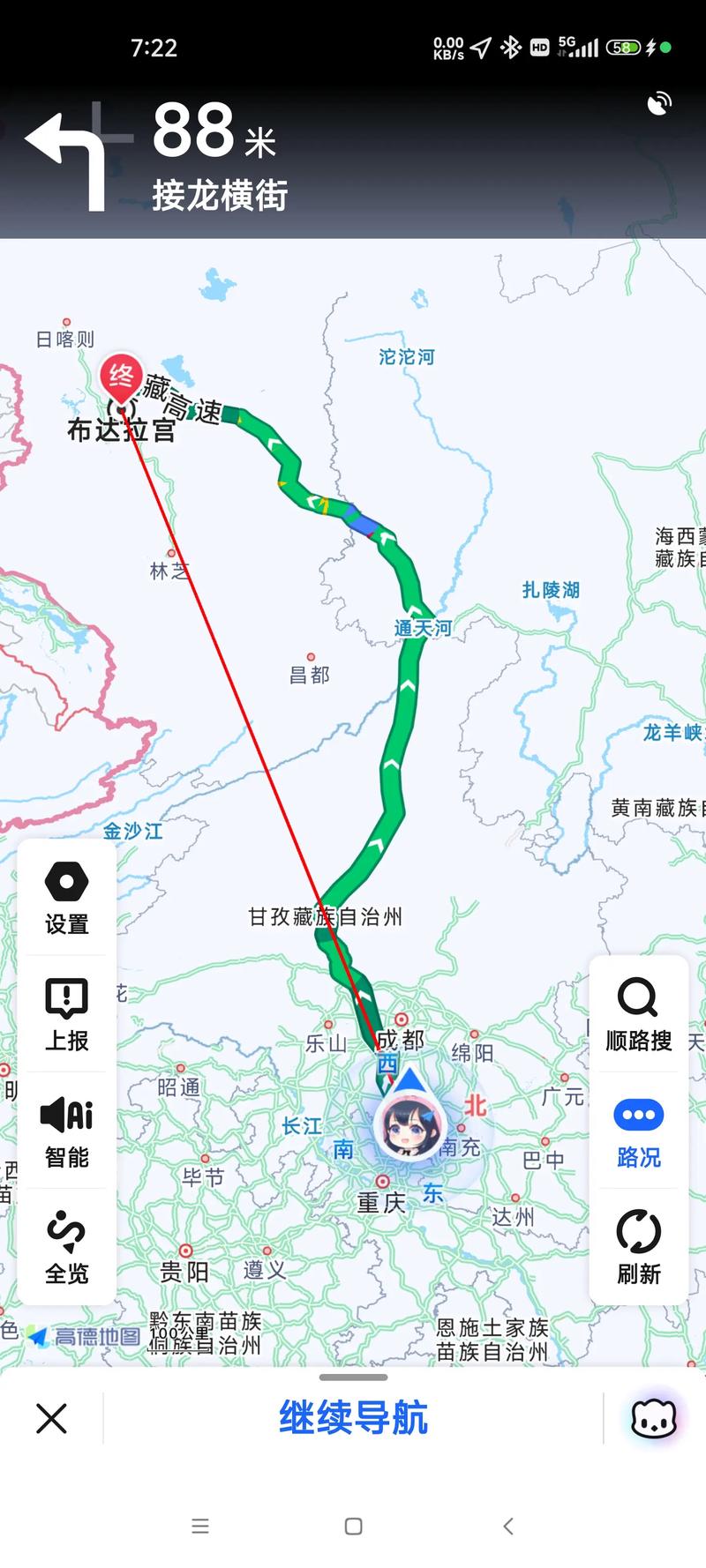Toggle the voice broadcast icon top right
Screen dimensions: 706x1568
(657, 103)
